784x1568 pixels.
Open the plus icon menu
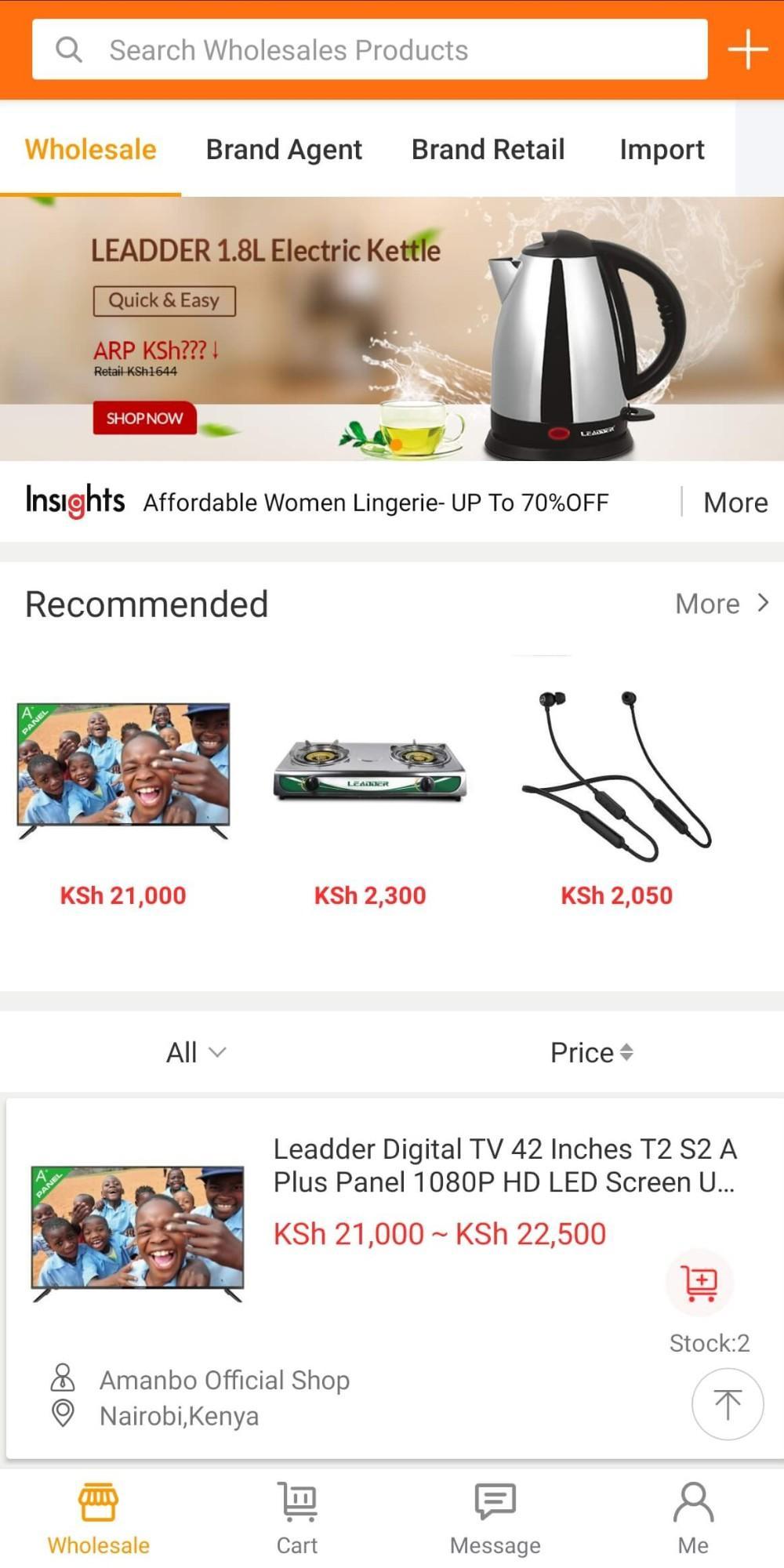[x=748, y=50]
